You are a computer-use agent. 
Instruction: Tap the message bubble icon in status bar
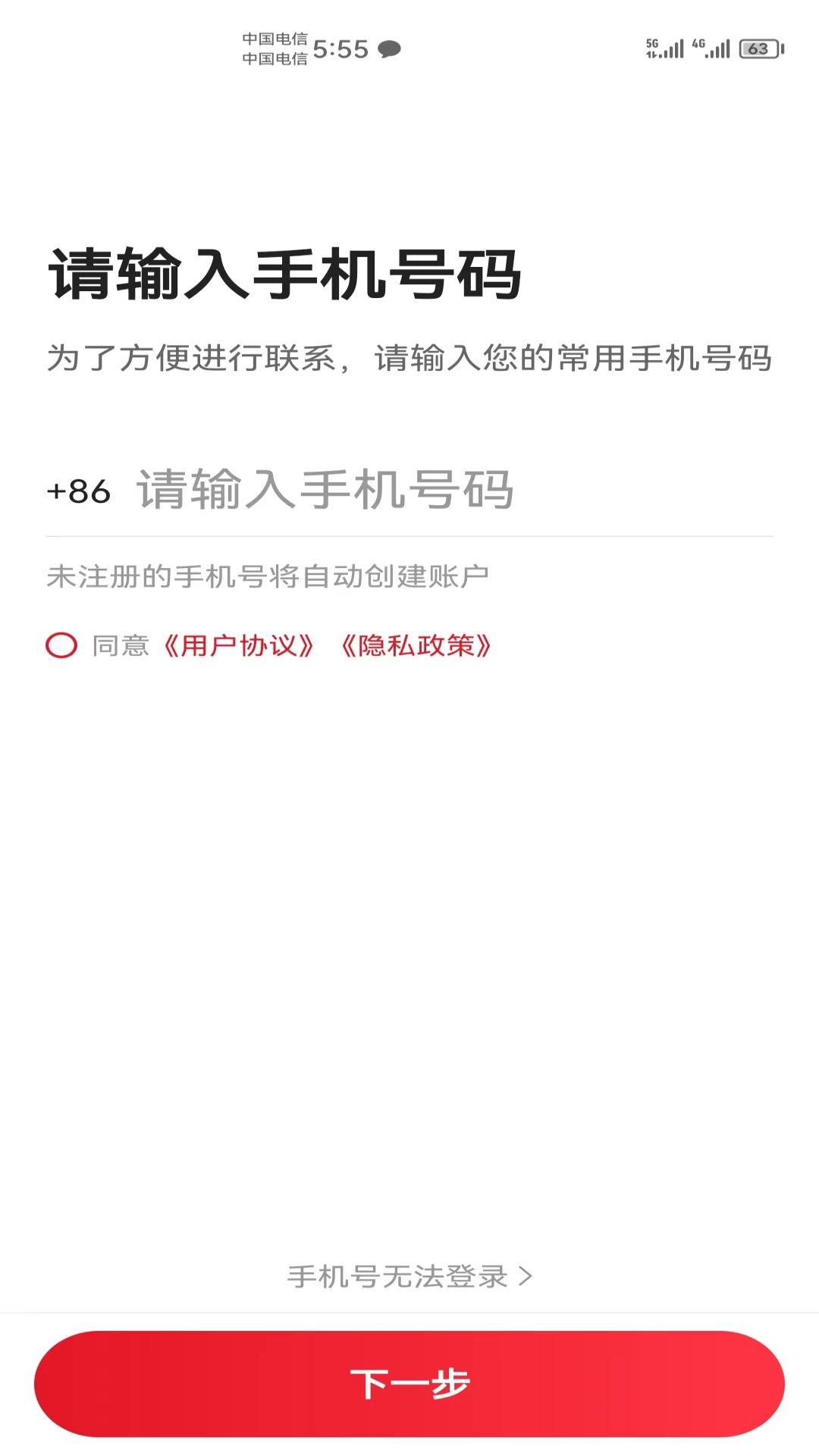pos(388,49)
